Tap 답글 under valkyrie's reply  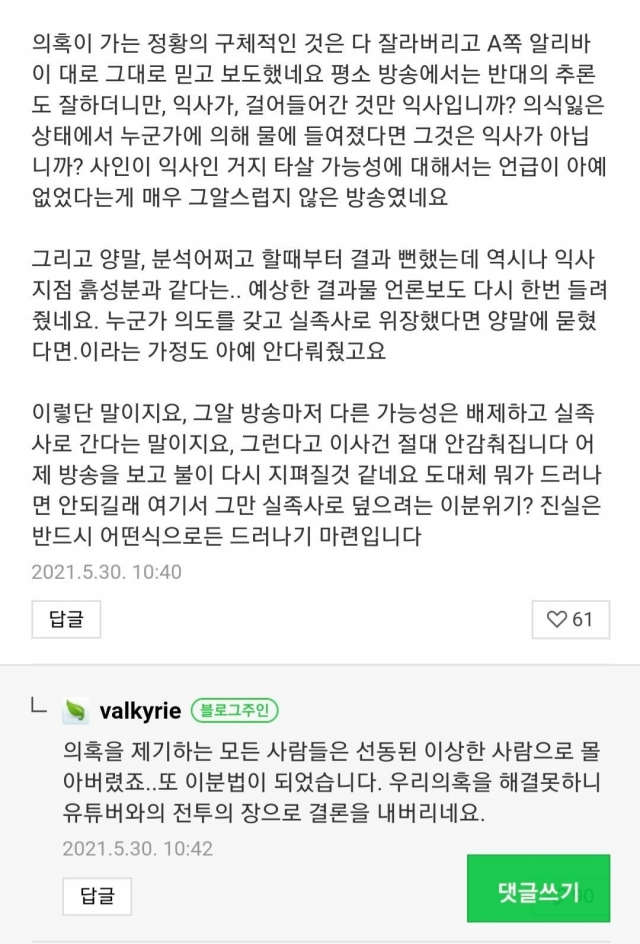97,893
